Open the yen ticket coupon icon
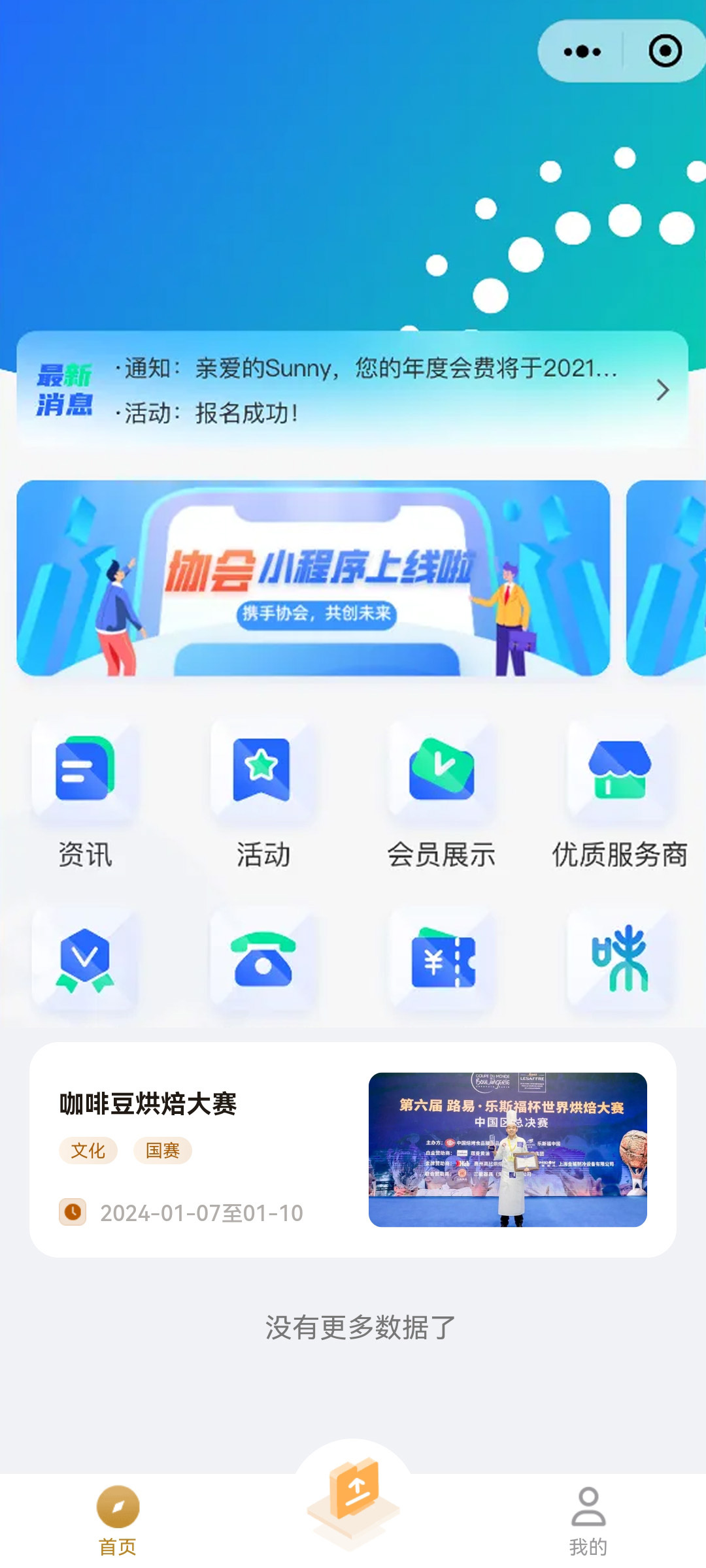Viewport: 706px width, 1568px height. coord(441,960)
